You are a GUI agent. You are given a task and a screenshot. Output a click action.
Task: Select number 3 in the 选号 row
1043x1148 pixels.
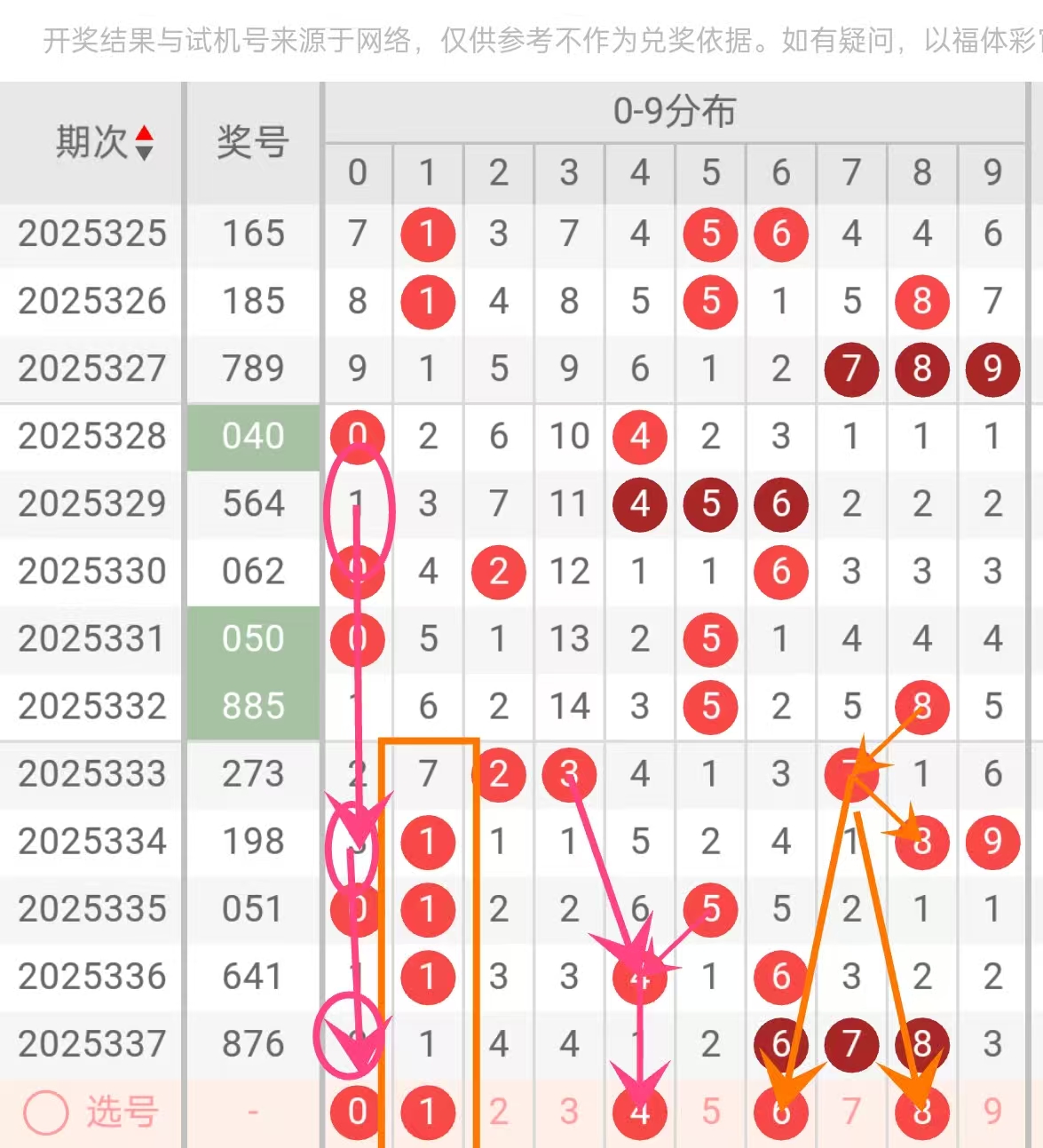click(569, 1112)
